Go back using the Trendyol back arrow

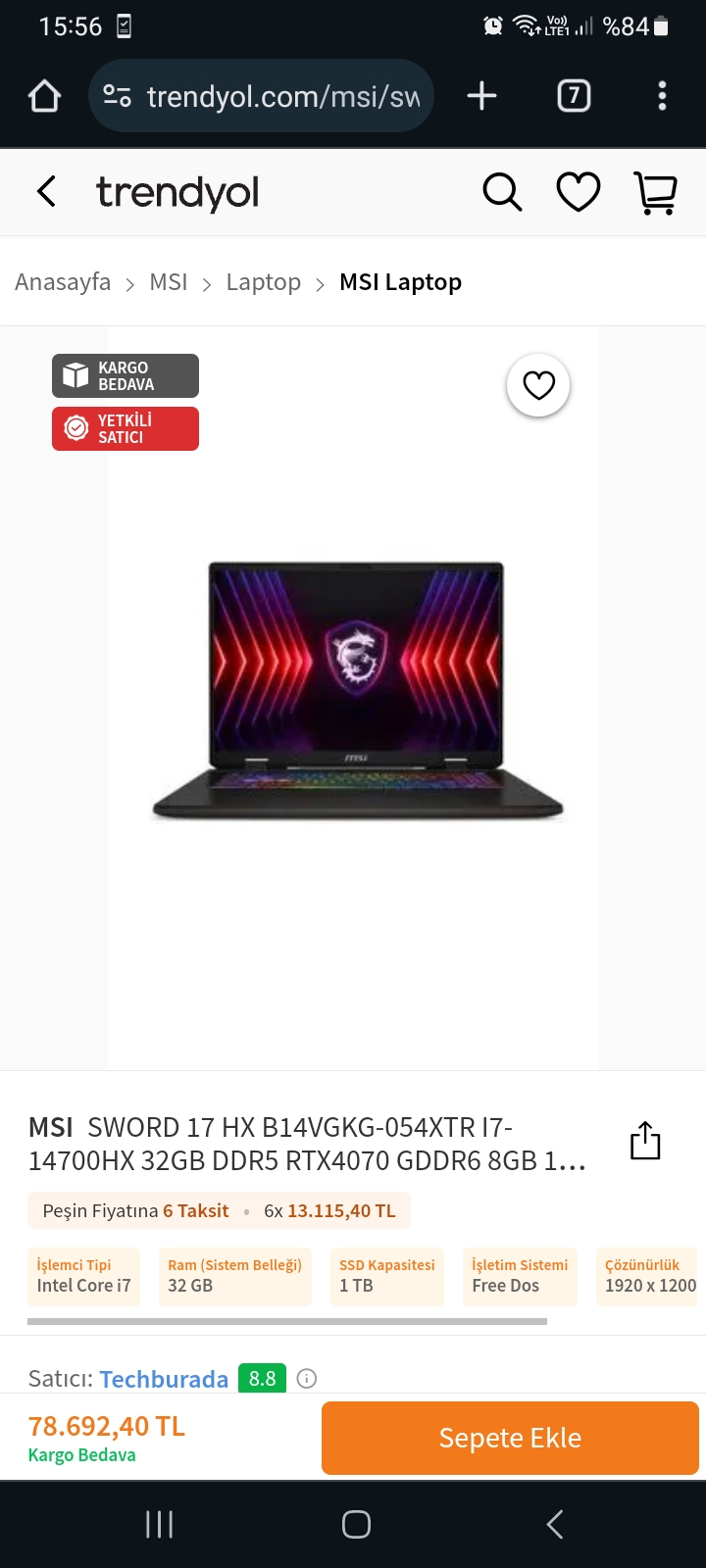(46, 191)
